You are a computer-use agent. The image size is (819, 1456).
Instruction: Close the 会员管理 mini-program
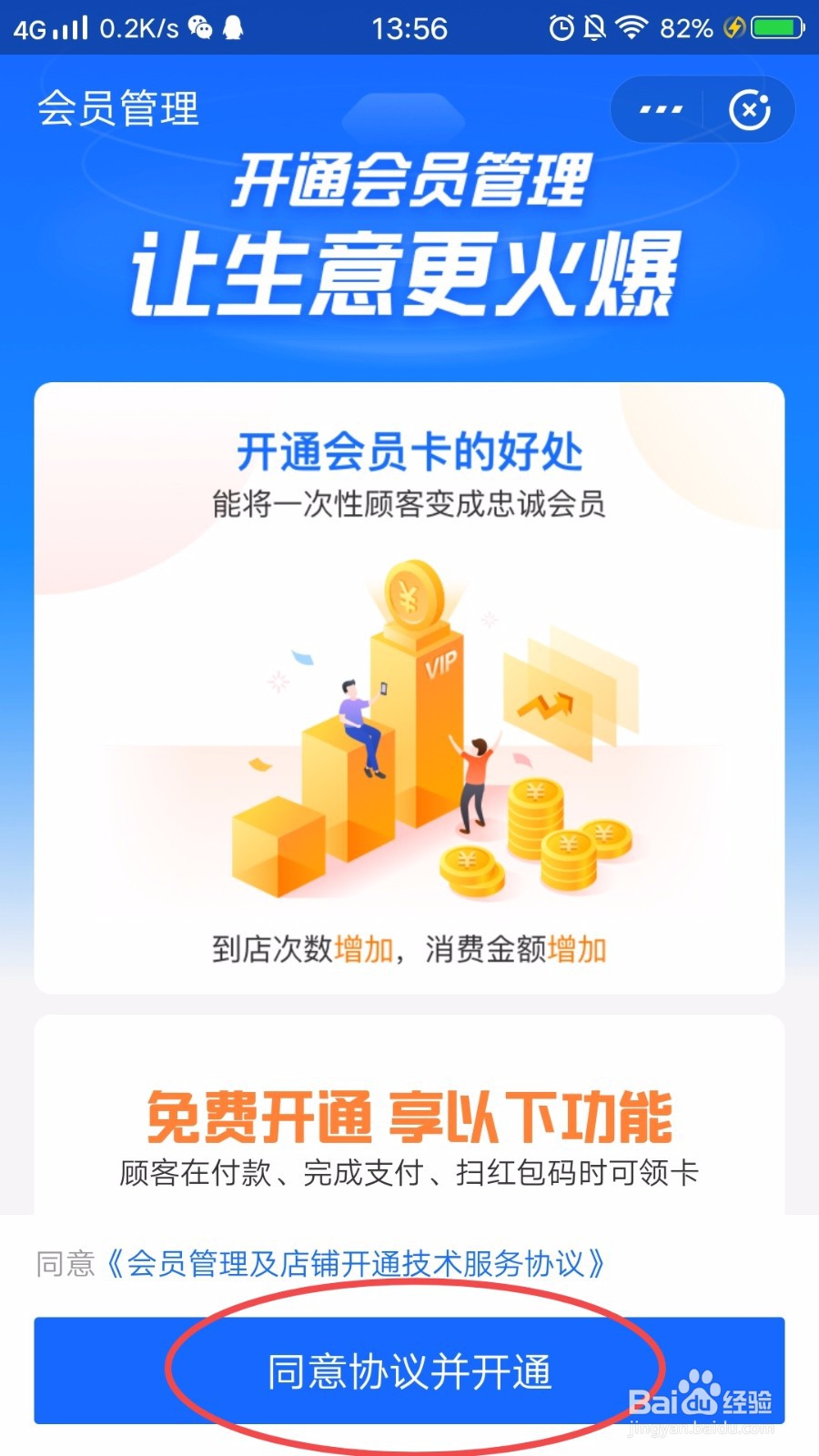coord(749,109)
